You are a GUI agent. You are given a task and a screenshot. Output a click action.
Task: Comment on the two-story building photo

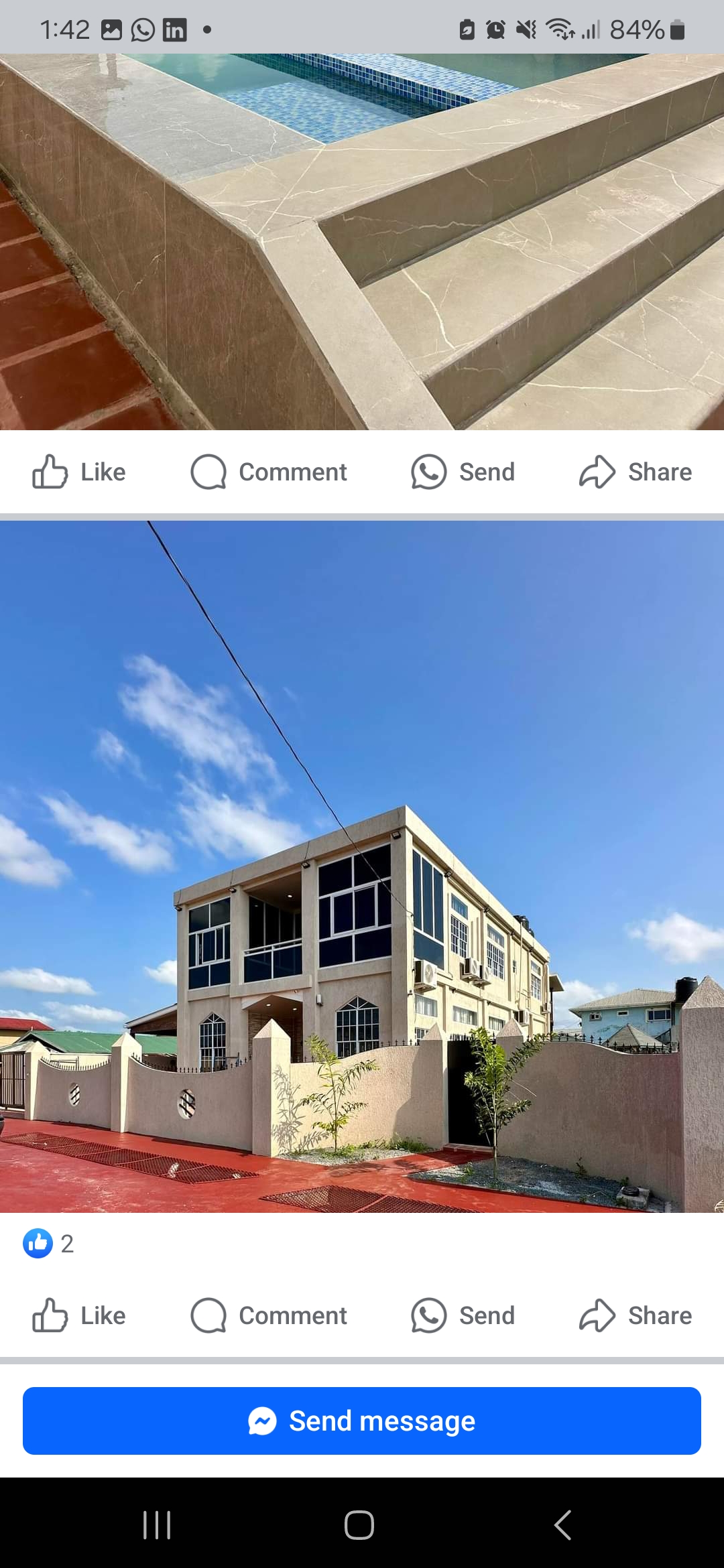tap(269, 1316)
